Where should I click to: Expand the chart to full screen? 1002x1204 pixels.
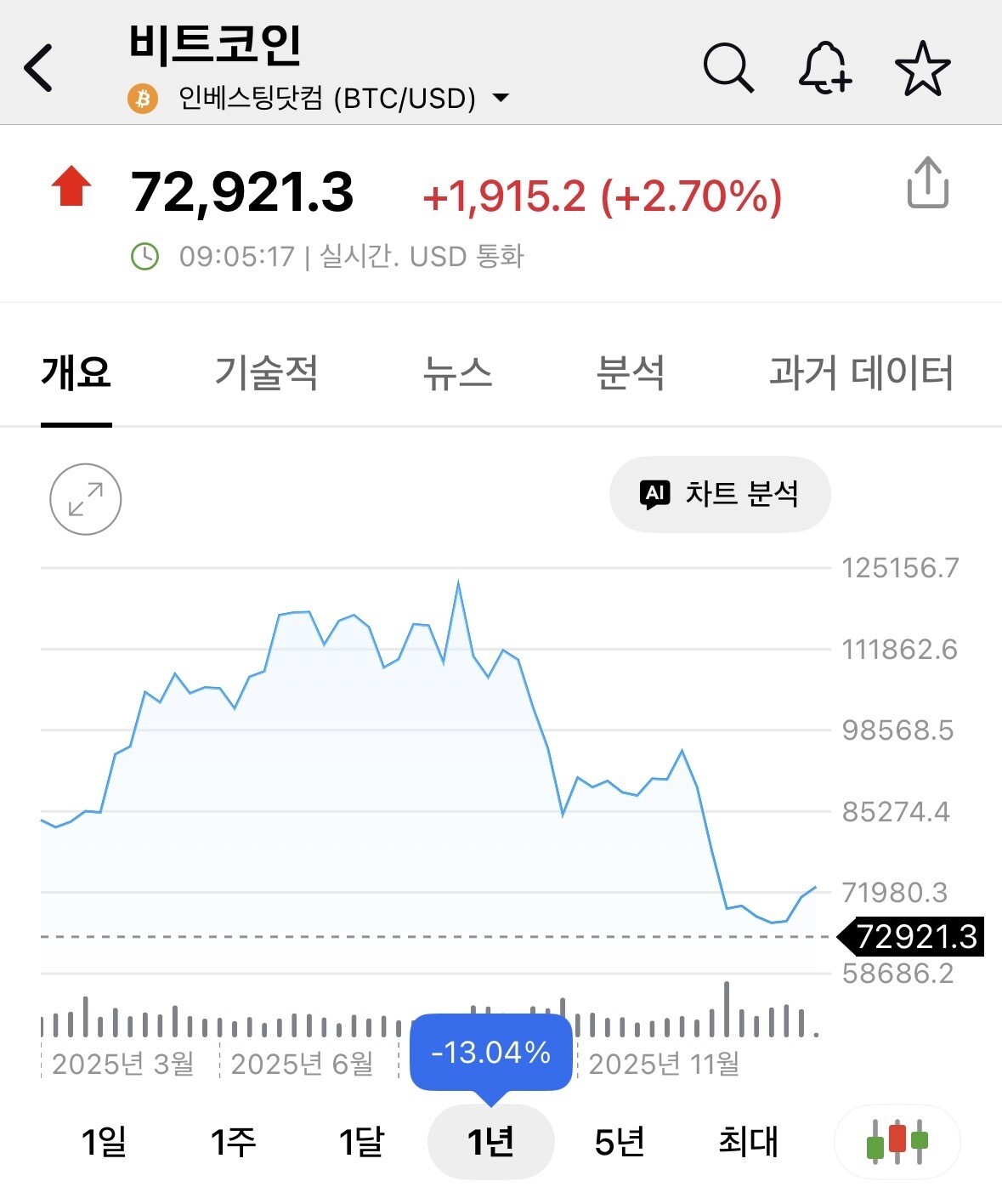coord(86,499)
